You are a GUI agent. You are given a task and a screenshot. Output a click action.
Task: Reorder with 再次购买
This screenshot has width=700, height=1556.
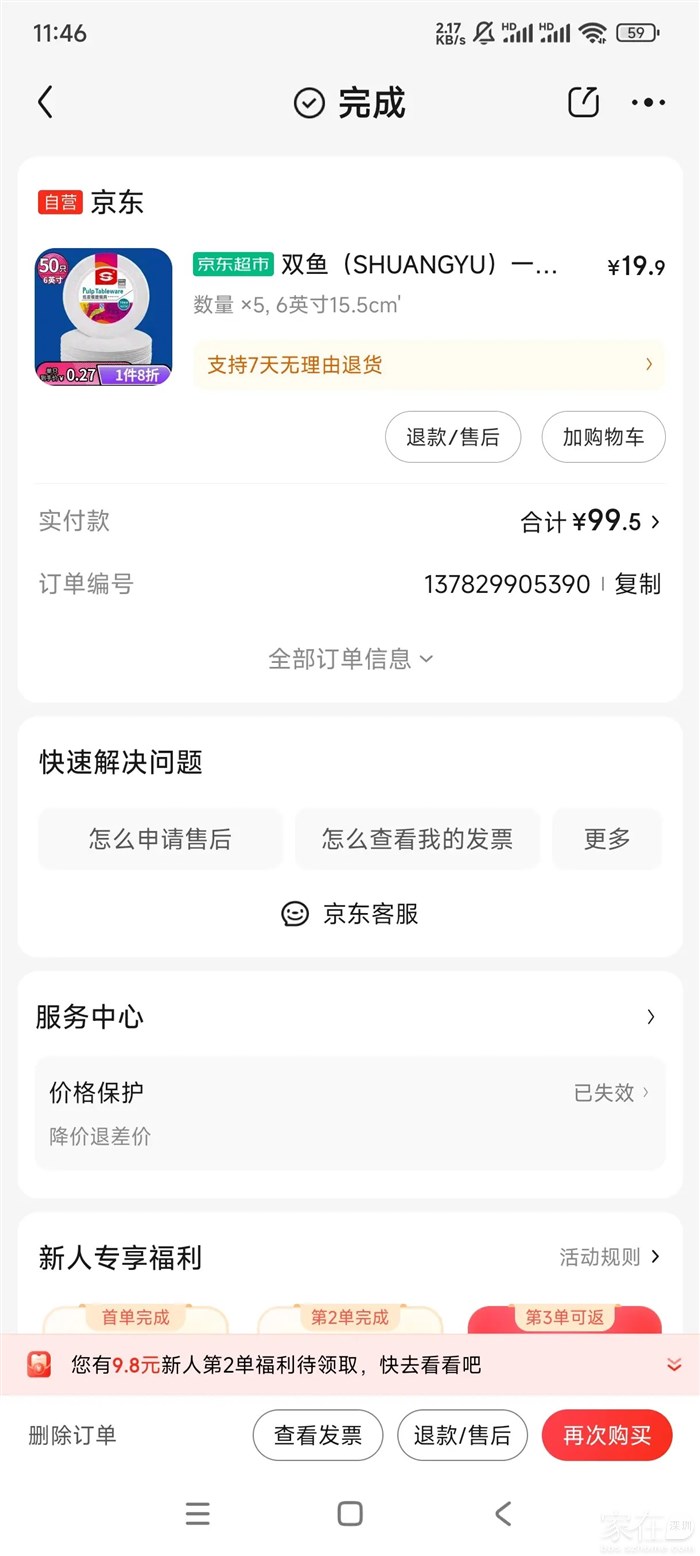tap(606, 1436)
